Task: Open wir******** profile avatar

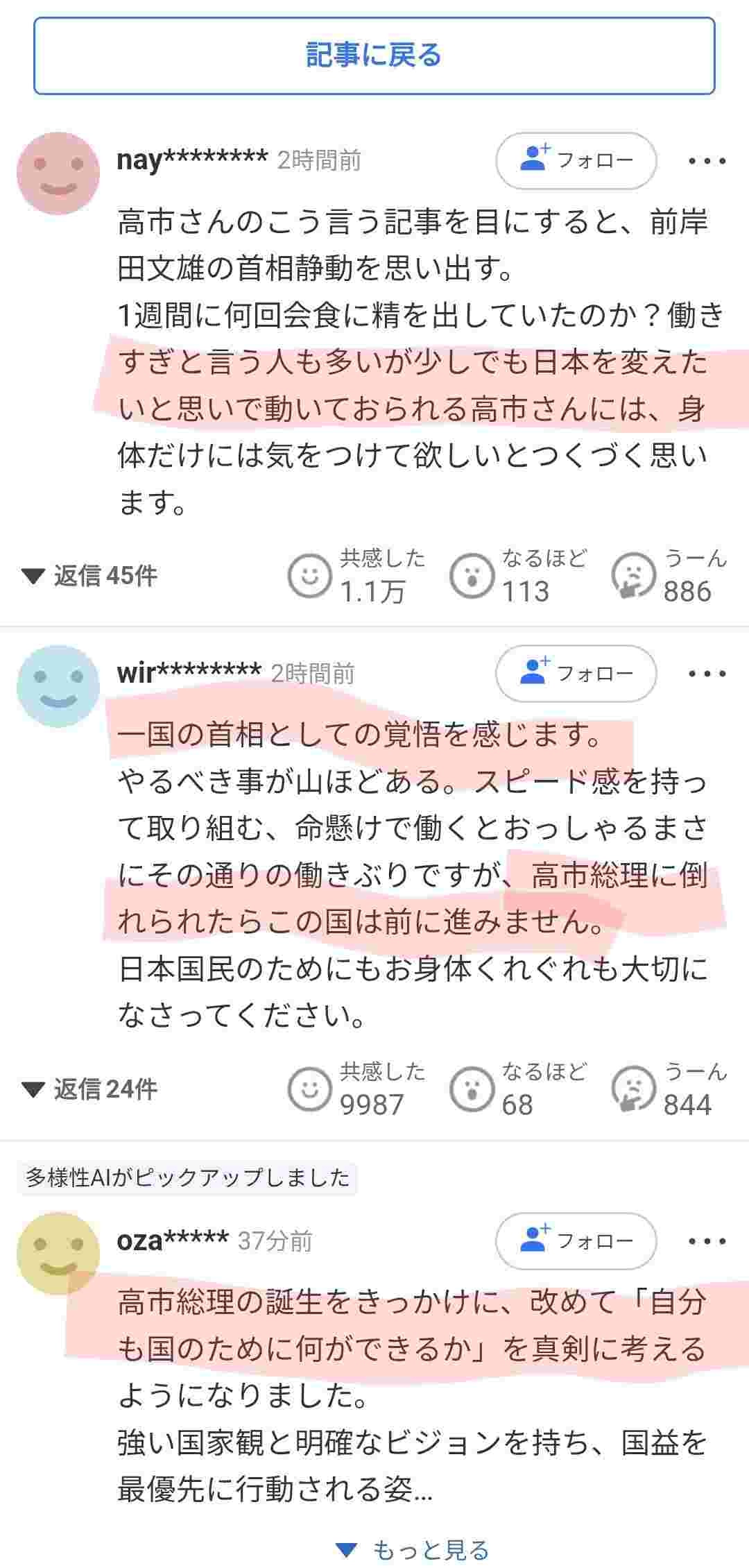Action: point(58,686)
